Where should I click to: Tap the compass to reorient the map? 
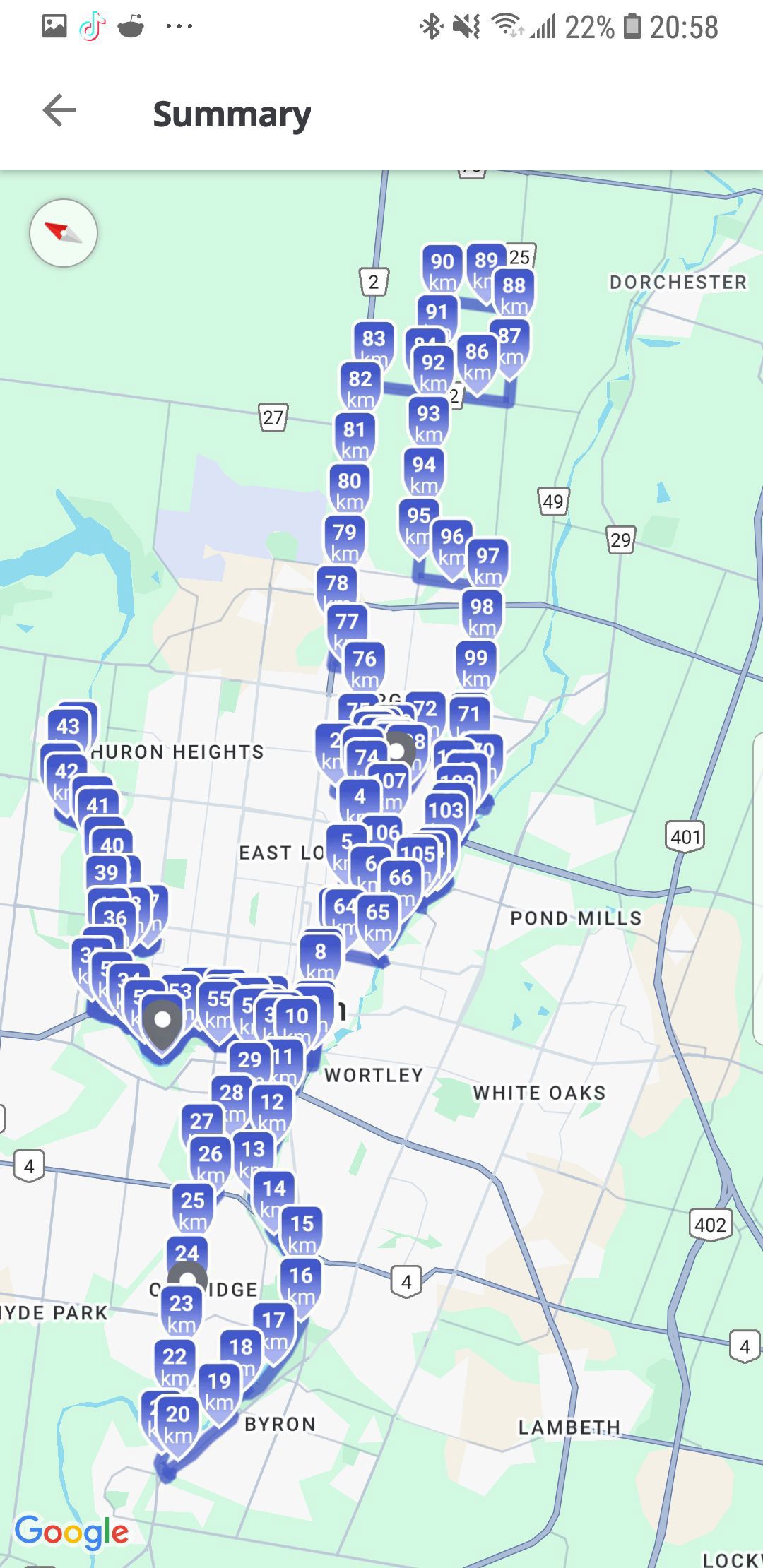tap(64, 233)
